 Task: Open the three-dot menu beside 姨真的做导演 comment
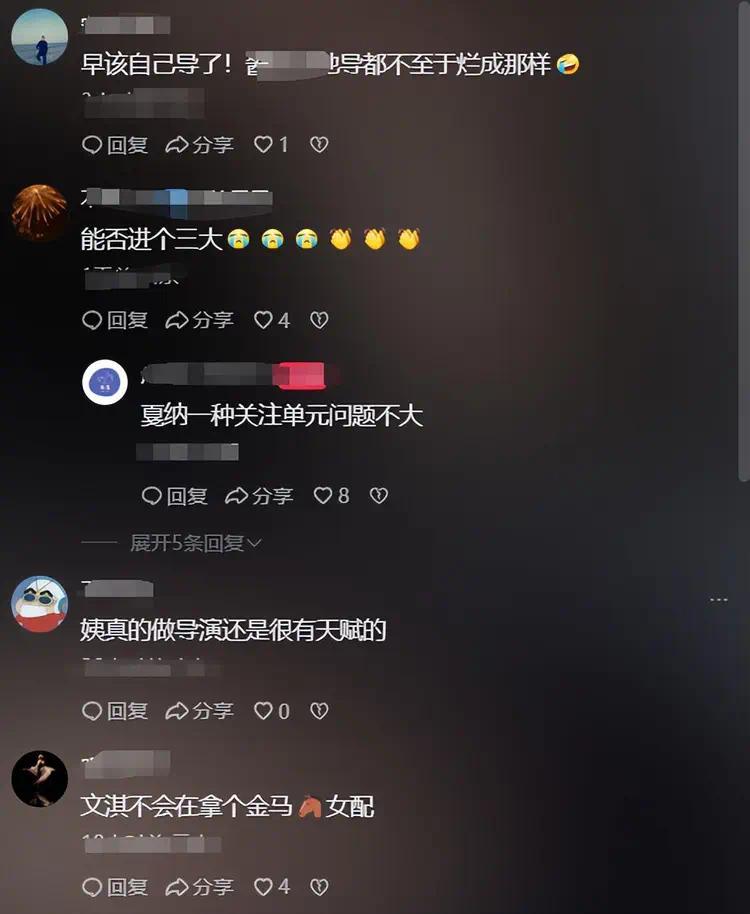(718, 600)
